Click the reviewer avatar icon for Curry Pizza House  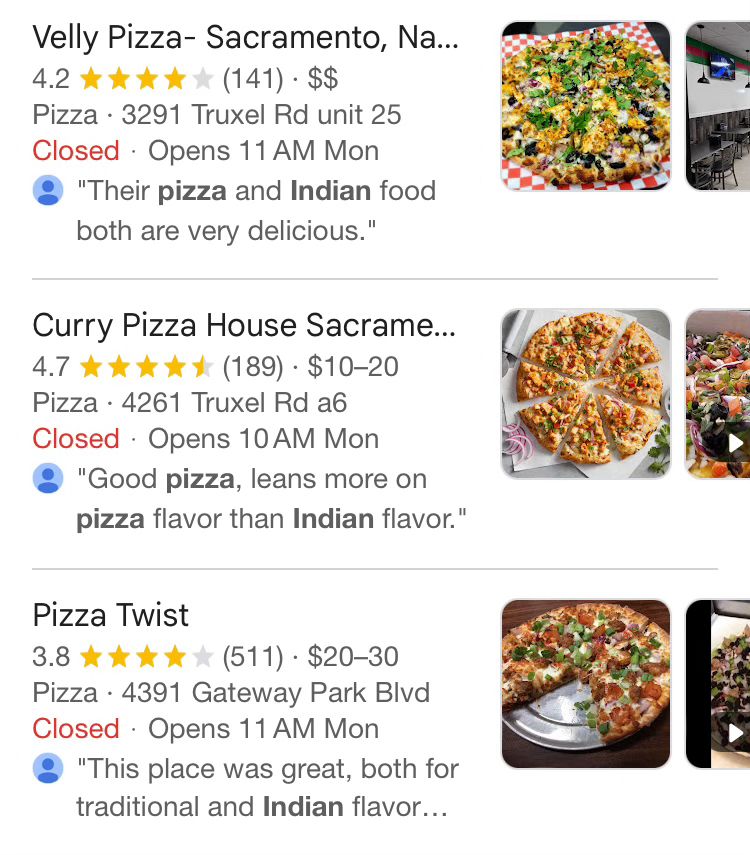pyautogui.click(x=46, y=478)
